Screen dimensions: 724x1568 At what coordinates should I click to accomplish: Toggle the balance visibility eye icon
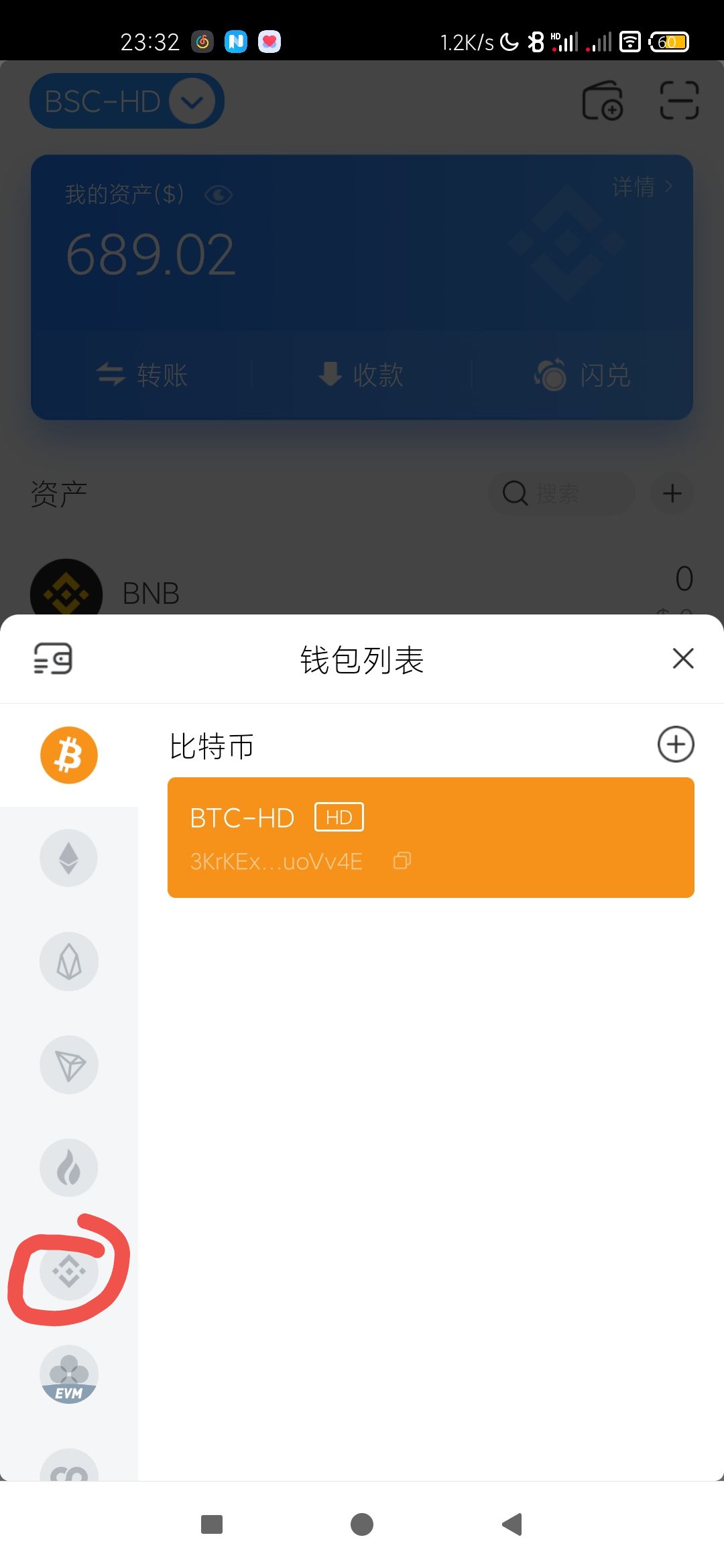(x=218, y=194)
